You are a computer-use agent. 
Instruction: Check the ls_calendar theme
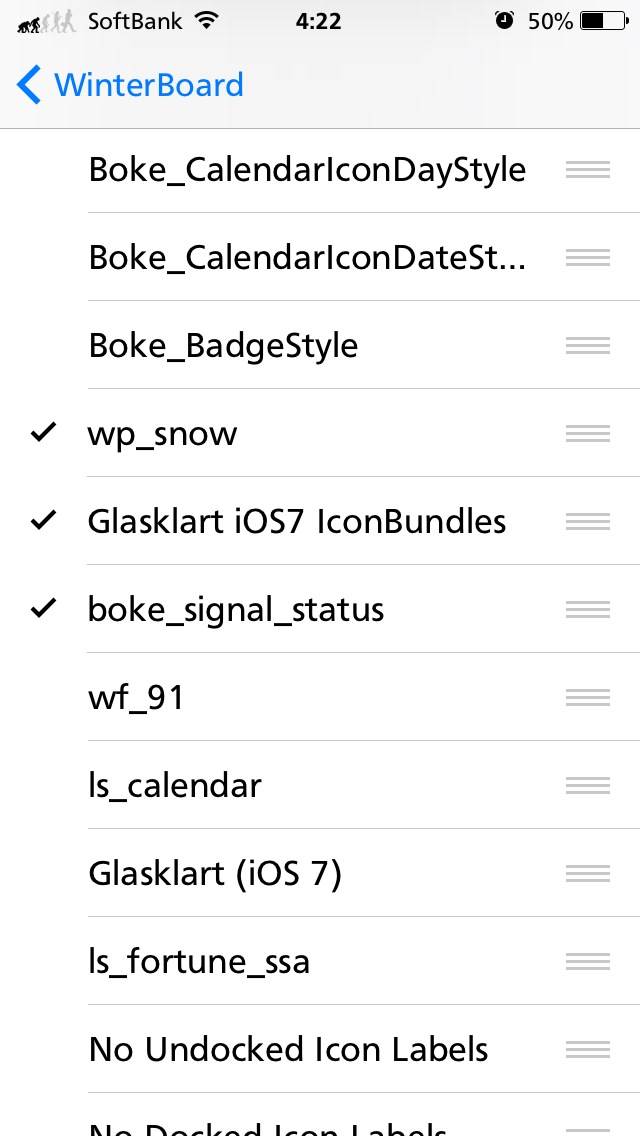(x=320, y=785)
